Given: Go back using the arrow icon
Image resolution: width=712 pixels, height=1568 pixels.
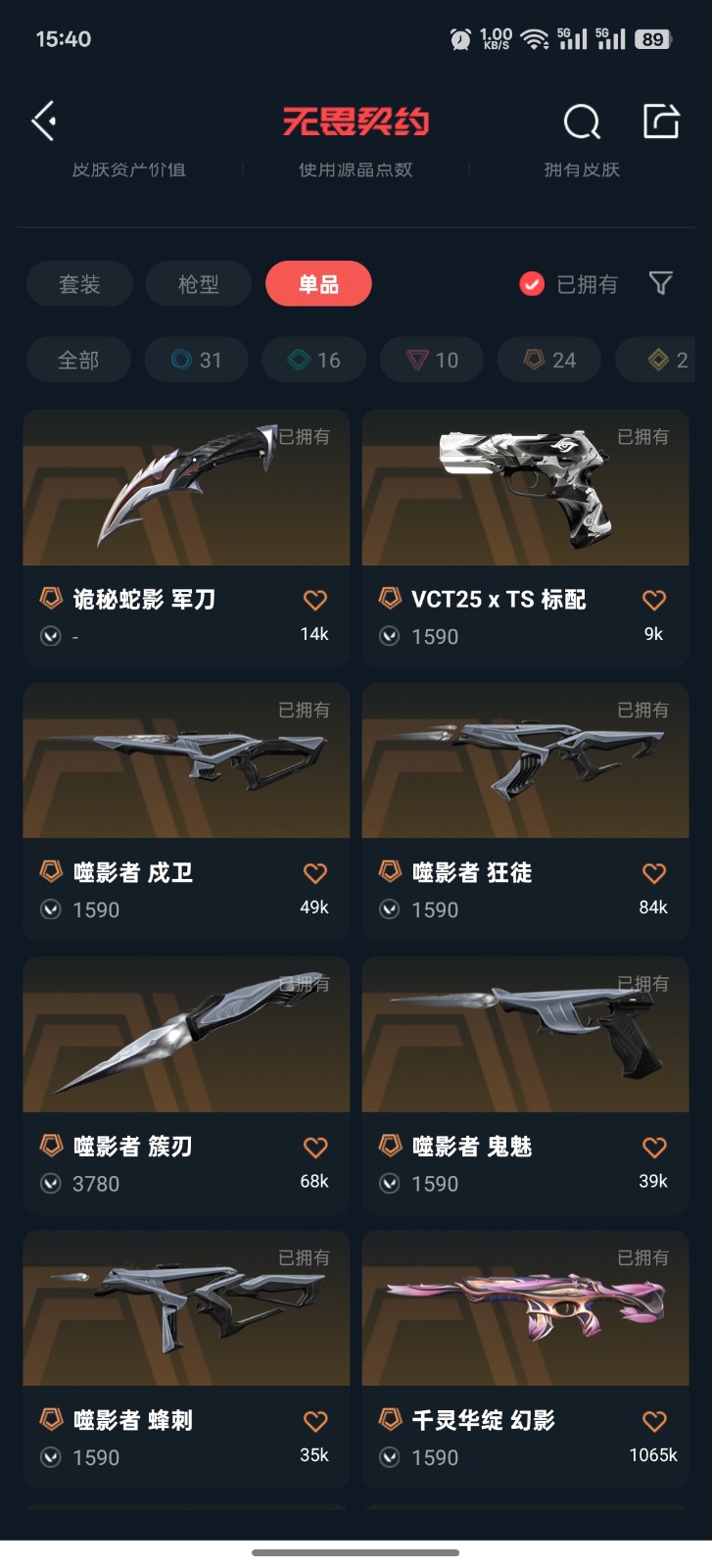Looking at the screenshot, I should [44, 121].
